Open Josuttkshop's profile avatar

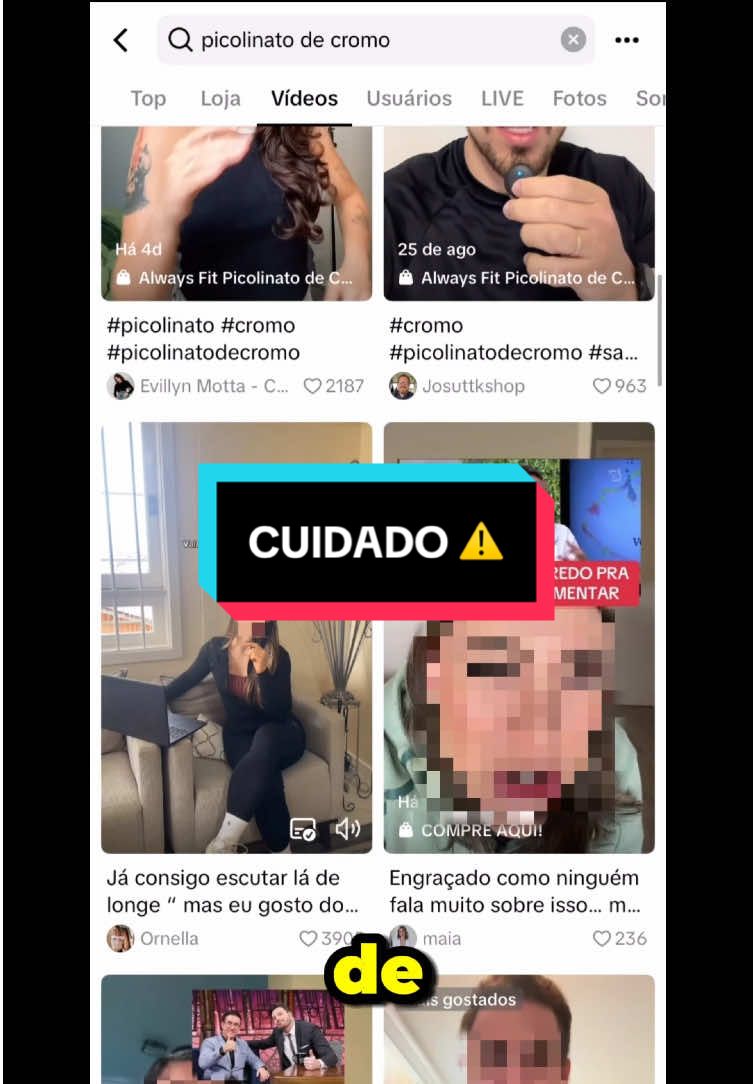pos(404,386)
